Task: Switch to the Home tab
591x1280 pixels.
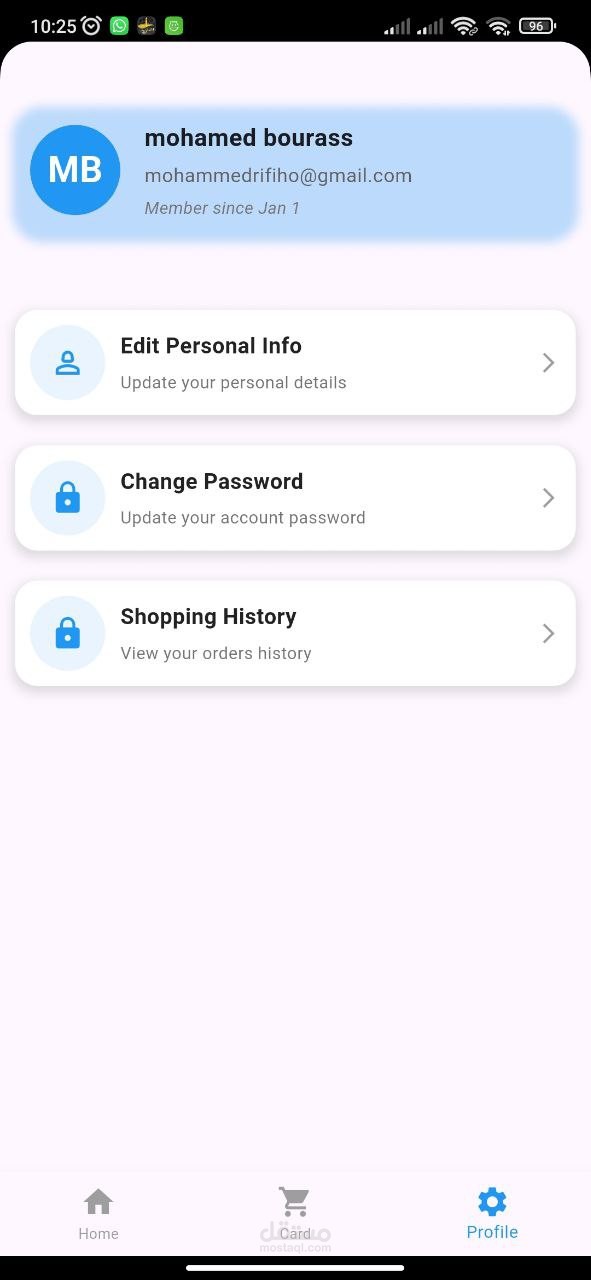Action: tap(98, 1214)
